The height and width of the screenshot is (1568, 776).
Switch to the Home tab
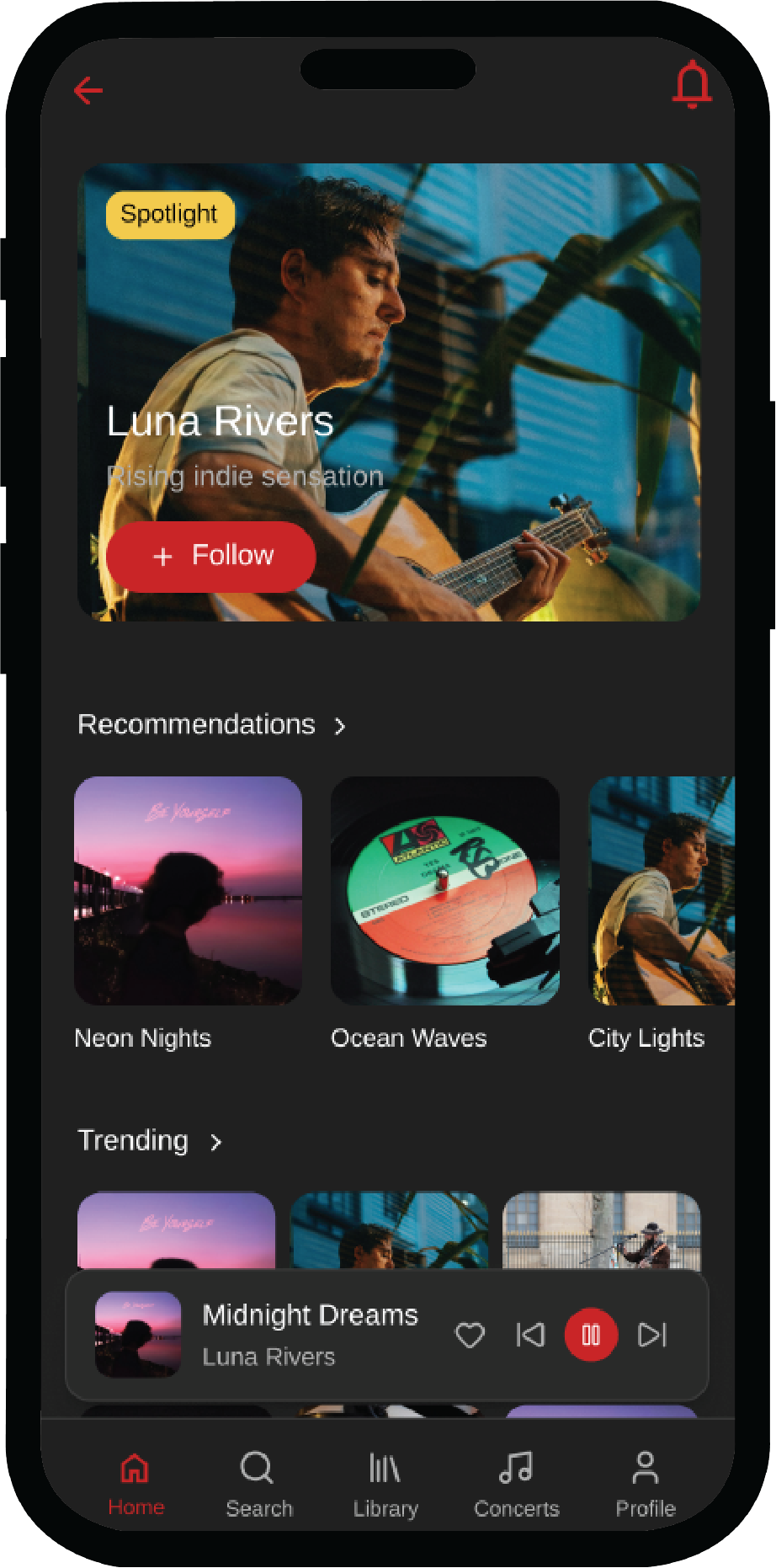pyautogui.click(x=136, y=1484)
